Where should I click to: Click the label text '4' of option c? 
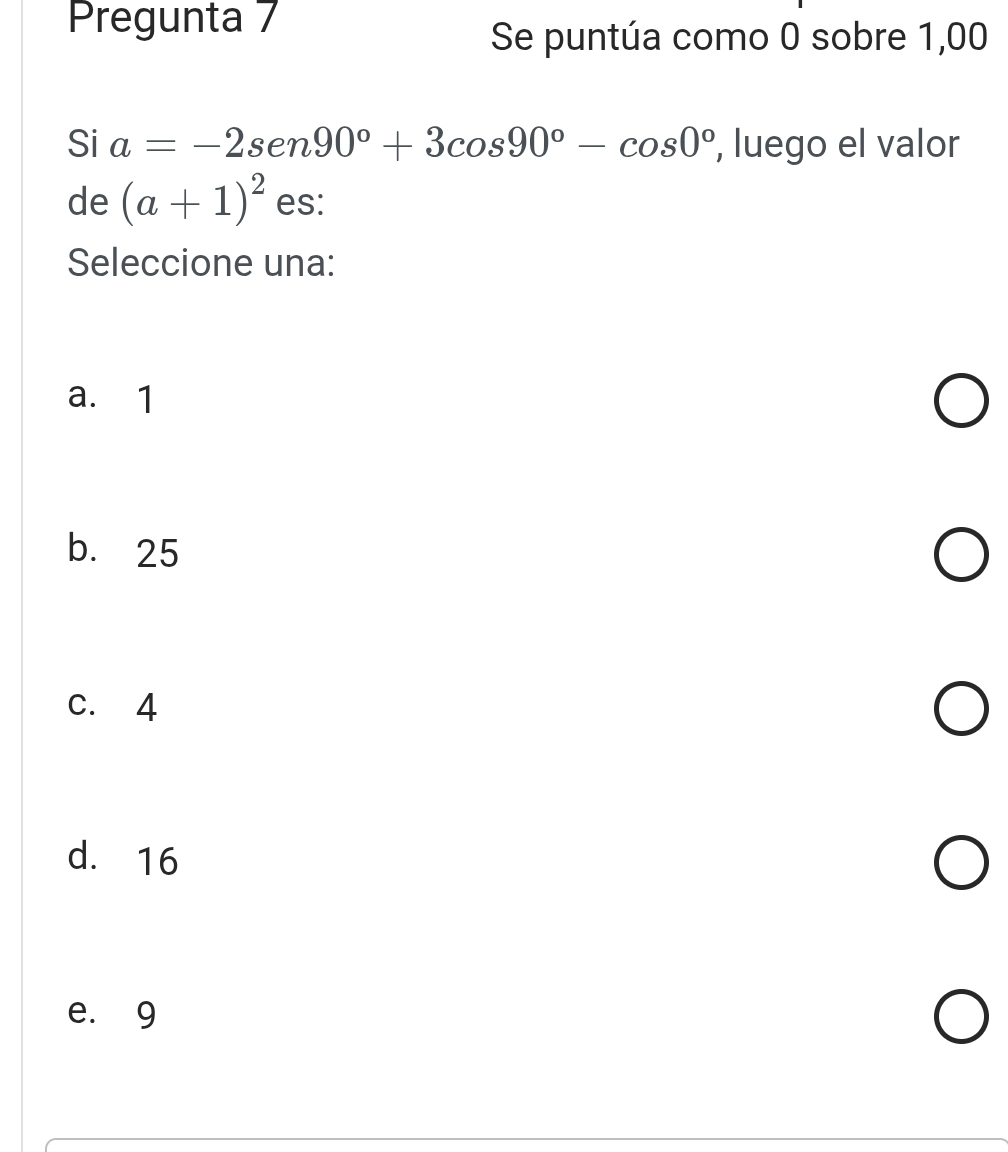tap(147, 709)
